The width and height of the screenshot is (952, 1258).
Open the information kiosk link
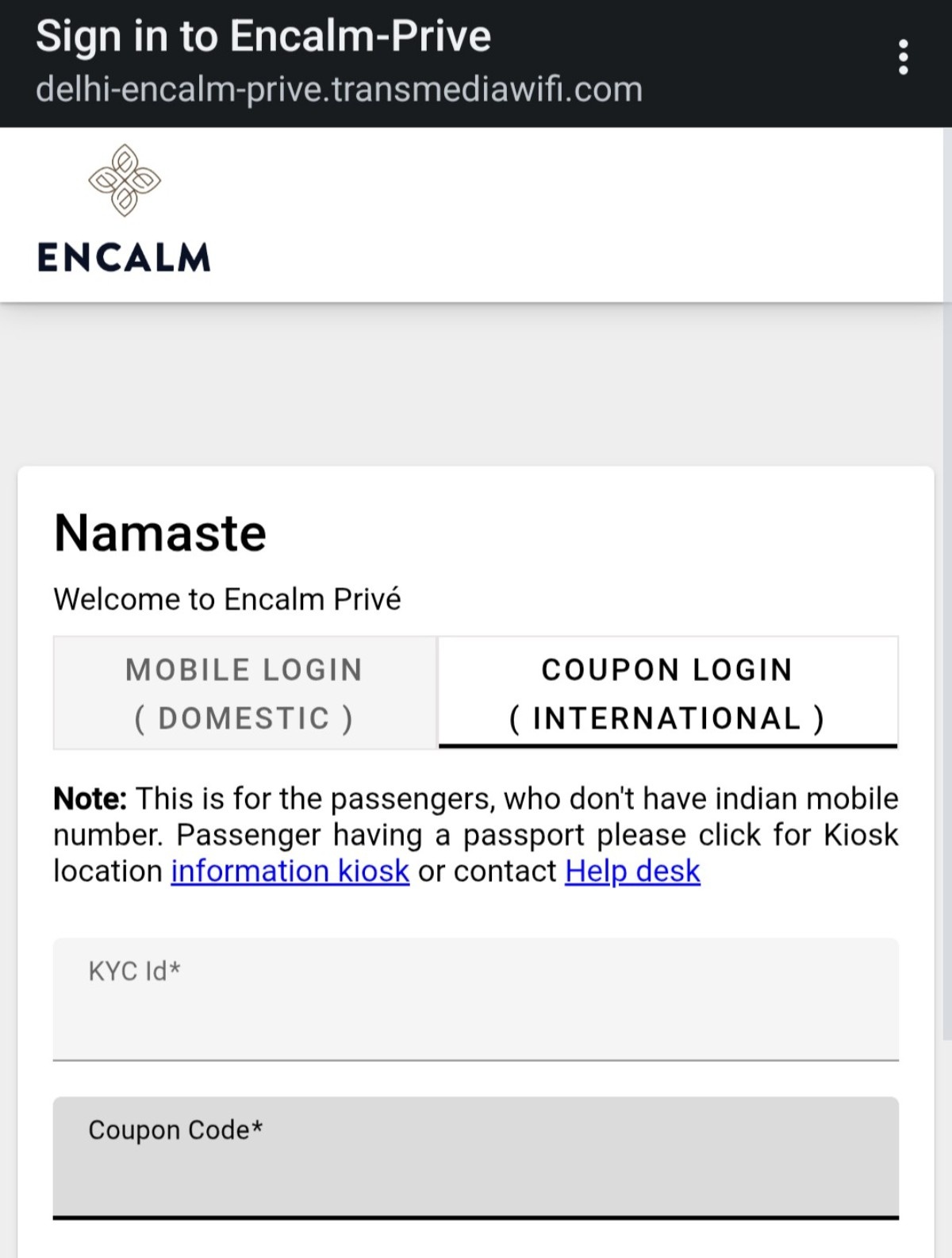(x=290, y=871)
